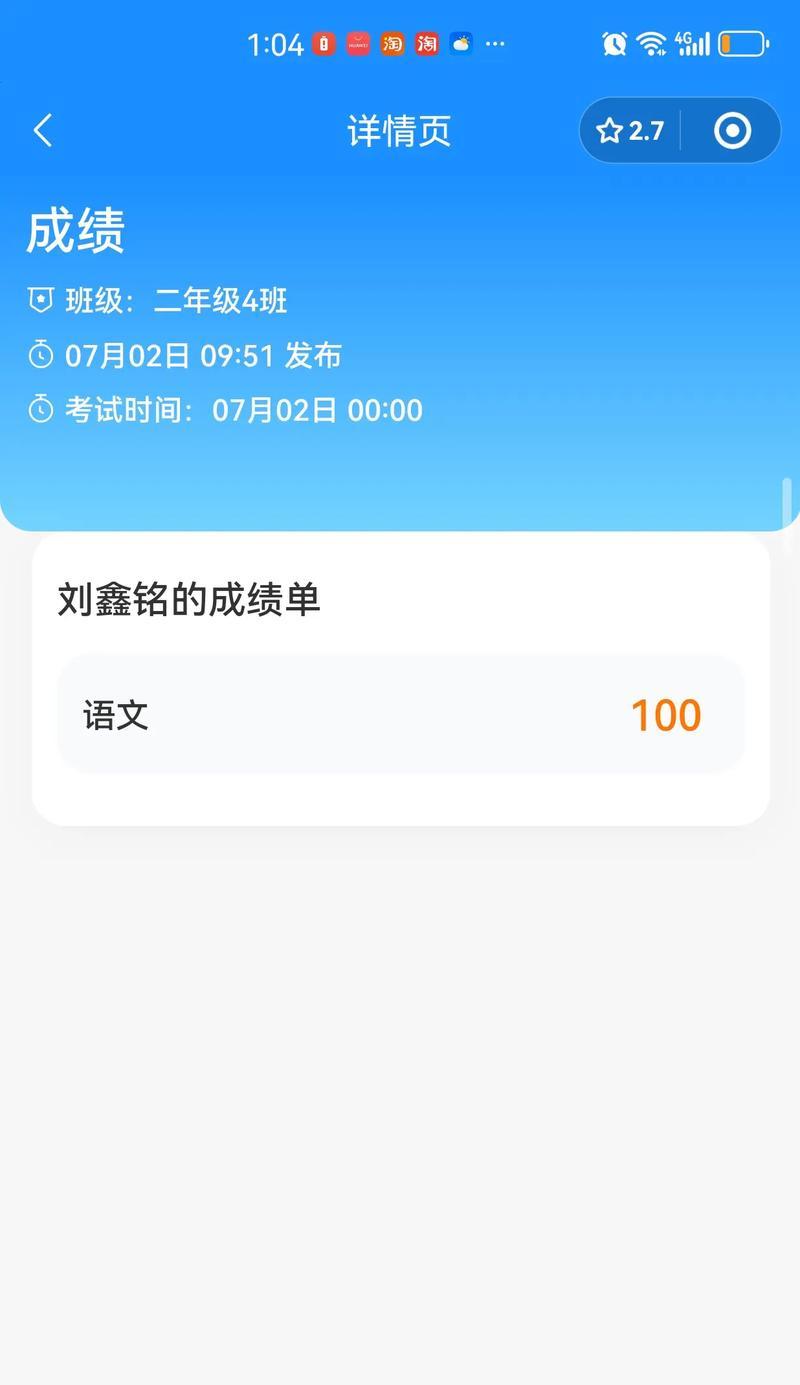Tap the 2.7 star rating button

630,131
